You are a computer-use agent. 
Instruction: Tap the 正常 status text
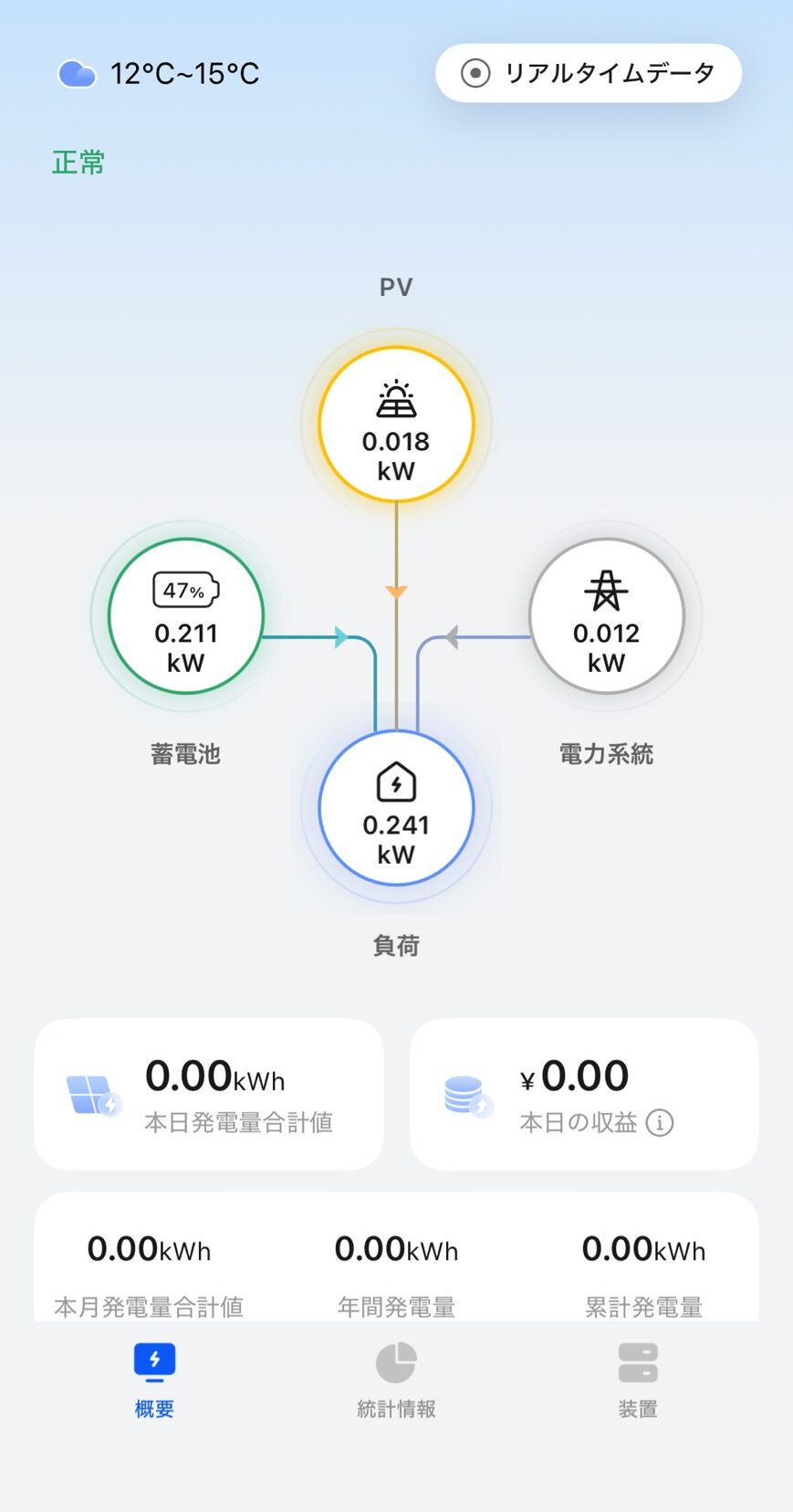(x=78, y=162)
